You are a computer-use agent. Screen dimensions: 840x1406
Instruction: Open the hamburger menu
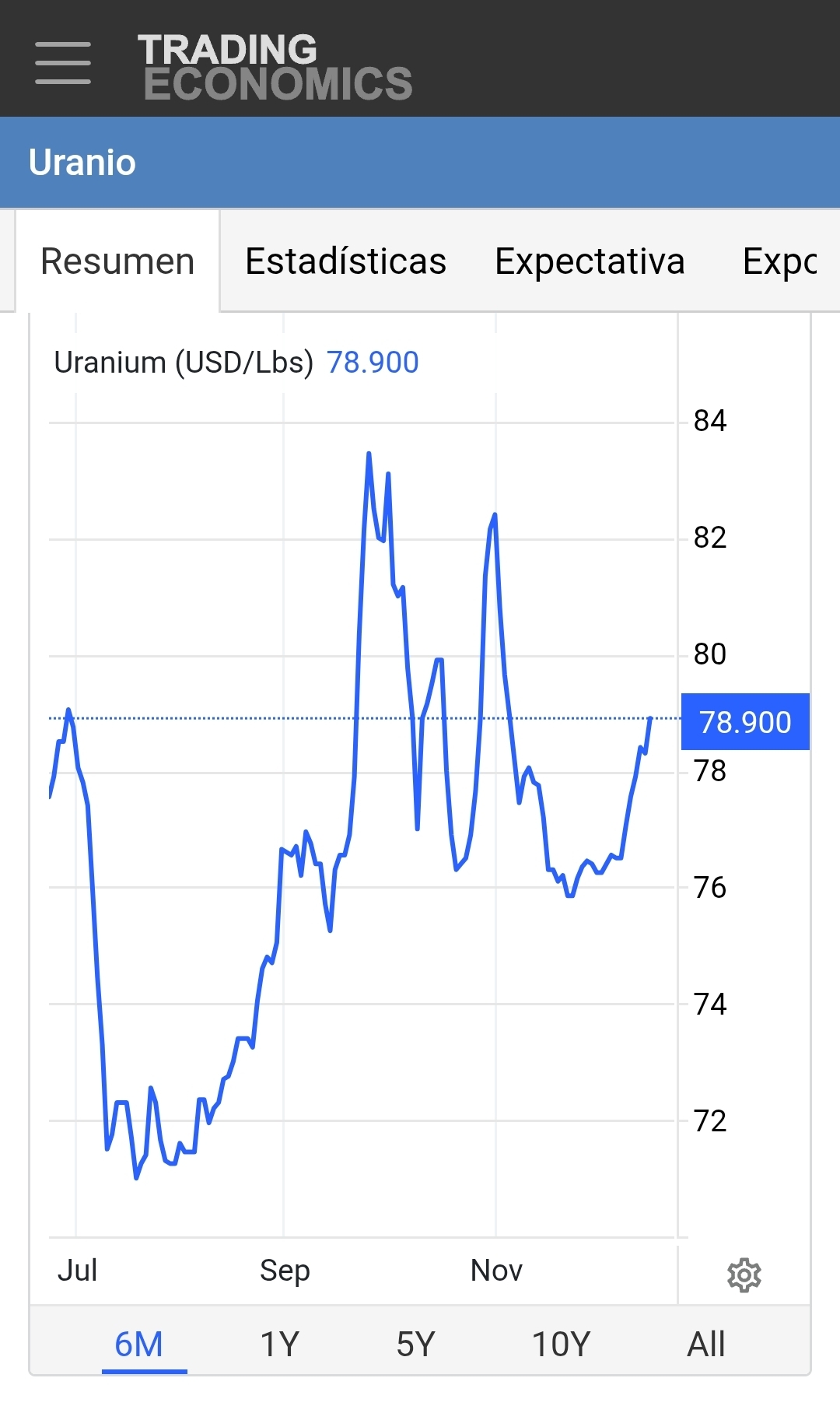63,63
